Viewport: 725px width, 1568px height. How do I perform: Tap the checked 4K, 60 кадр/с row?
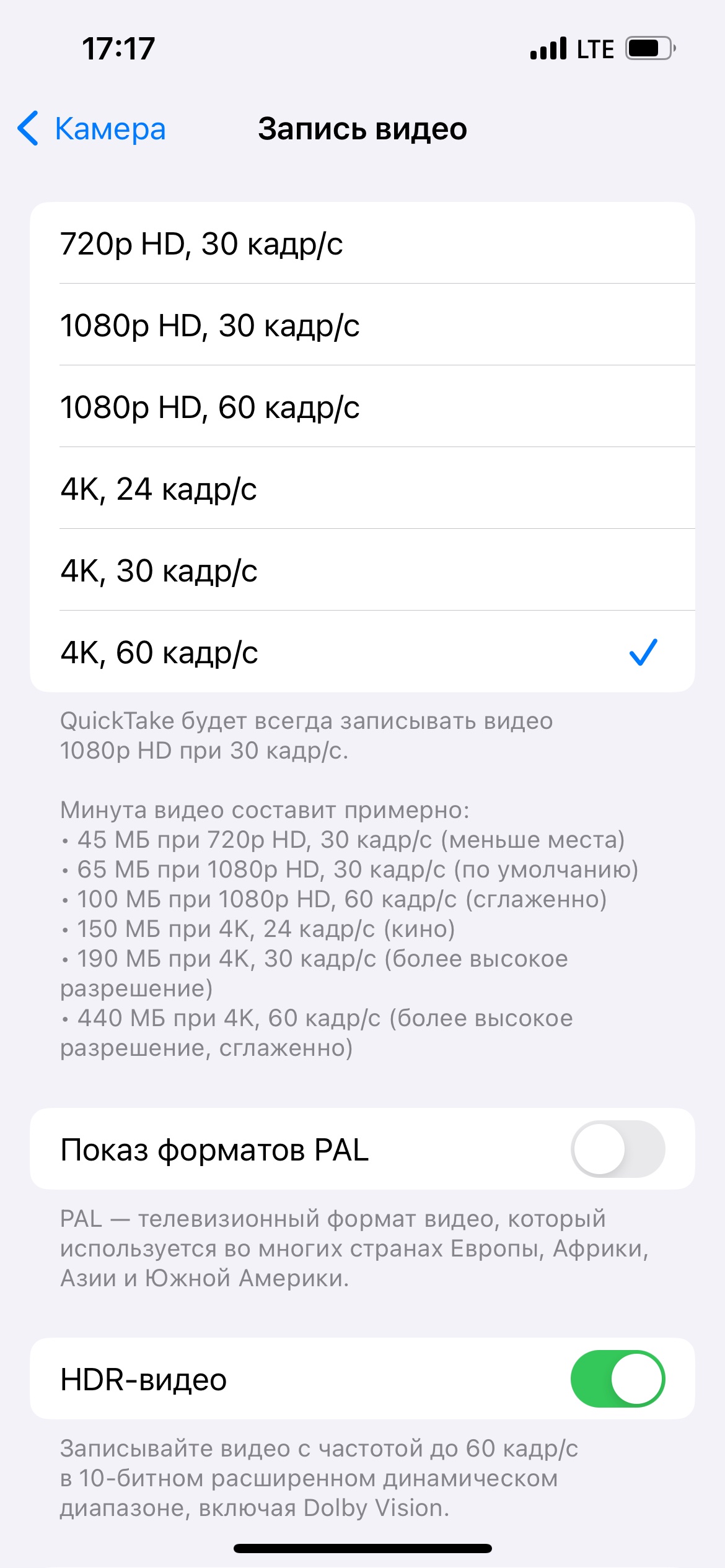pyautogui.click(x=362, y=652)
